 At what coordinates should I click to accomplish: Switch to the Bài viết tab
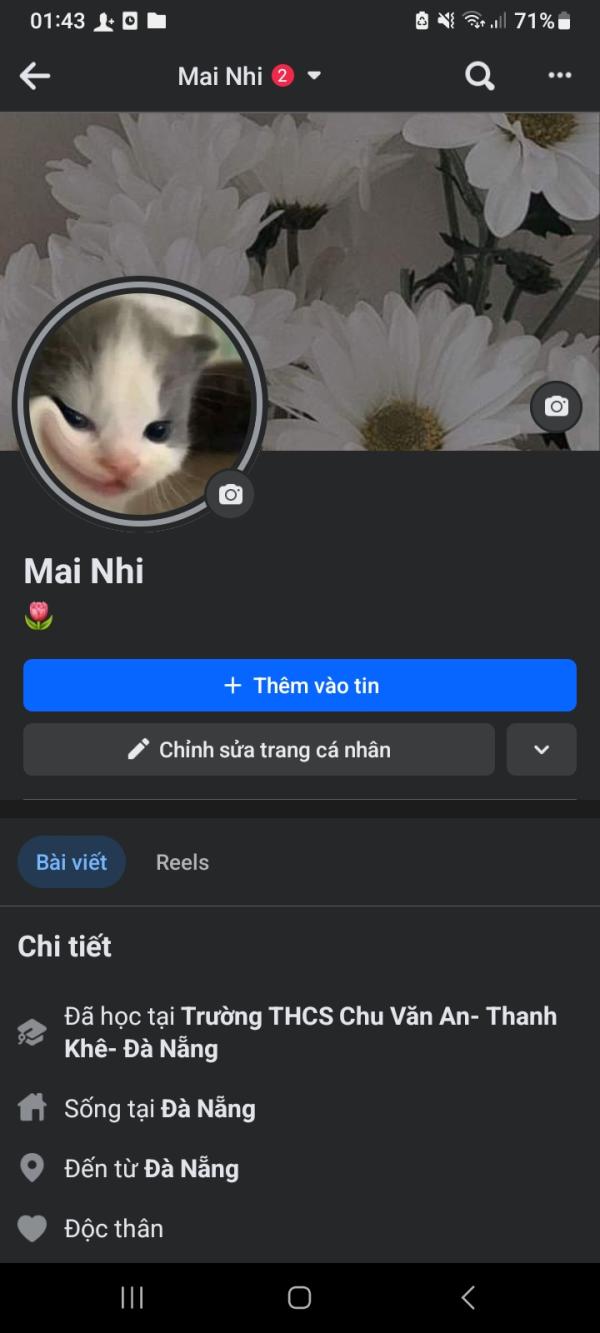point(71,862)
